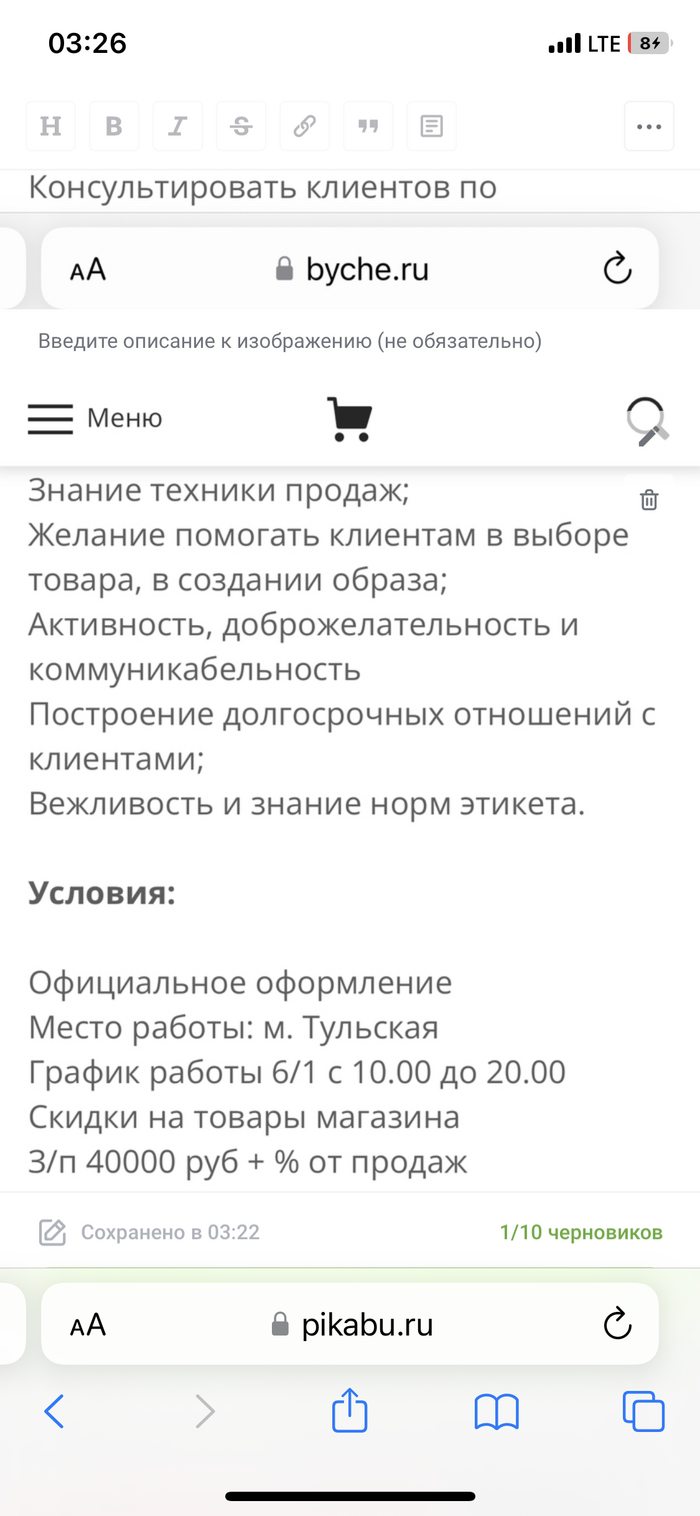The width and height of the screenshot is (700, 1516).
Task: Open the drafts list via 1/10 черновиков
Action: 581,1232
